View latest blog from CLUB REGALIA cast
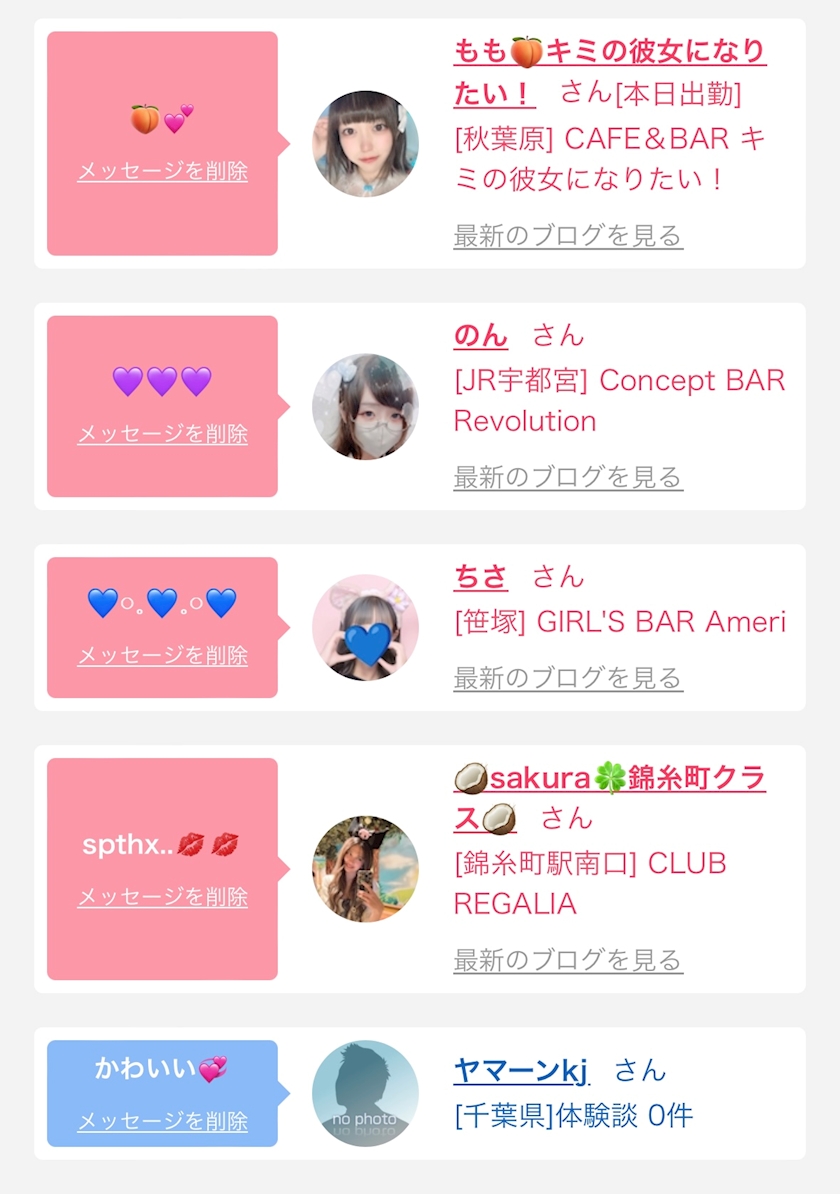 (x=568, y=959)
